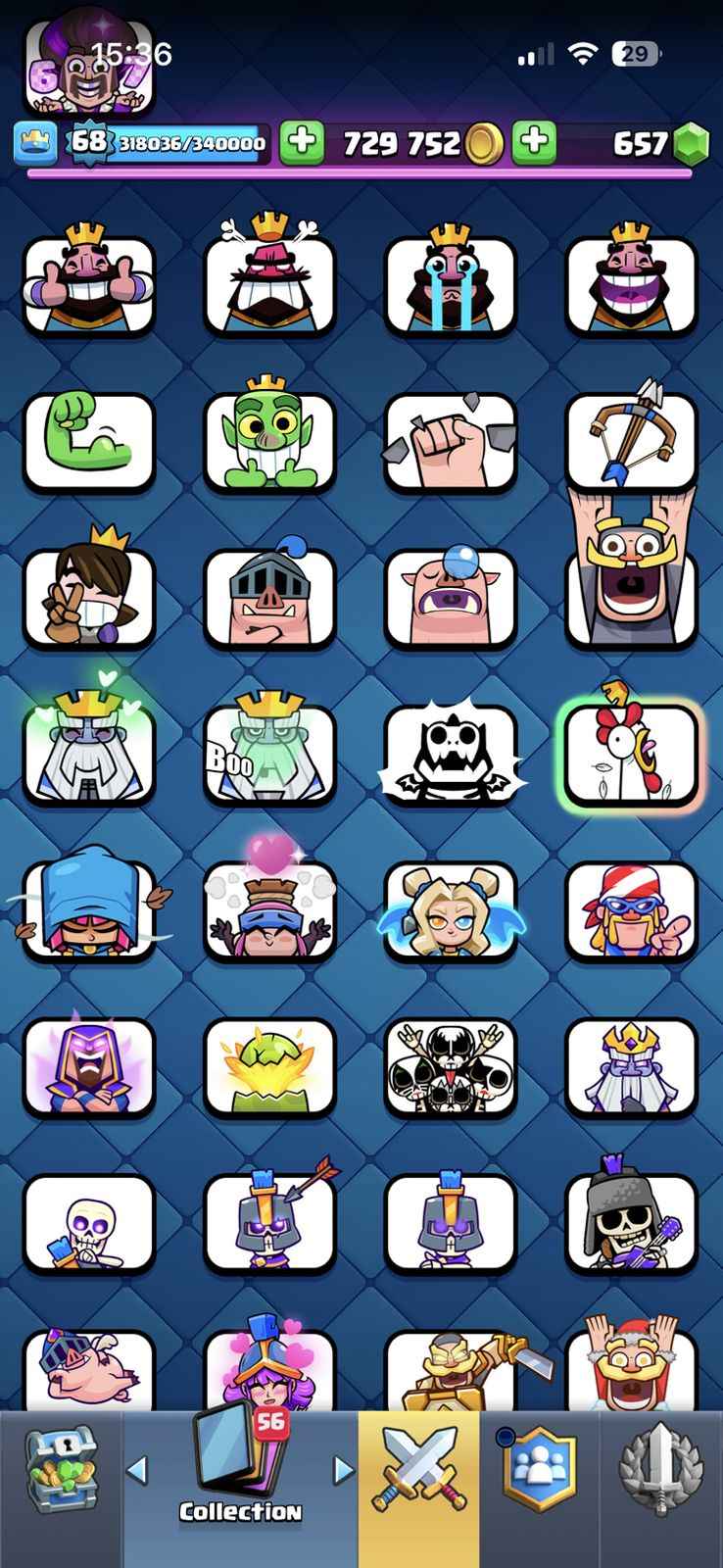The height and width of the screenshot is (1568, 723).
Task: Buy gems using the green plus button
Action: point(534,143)
